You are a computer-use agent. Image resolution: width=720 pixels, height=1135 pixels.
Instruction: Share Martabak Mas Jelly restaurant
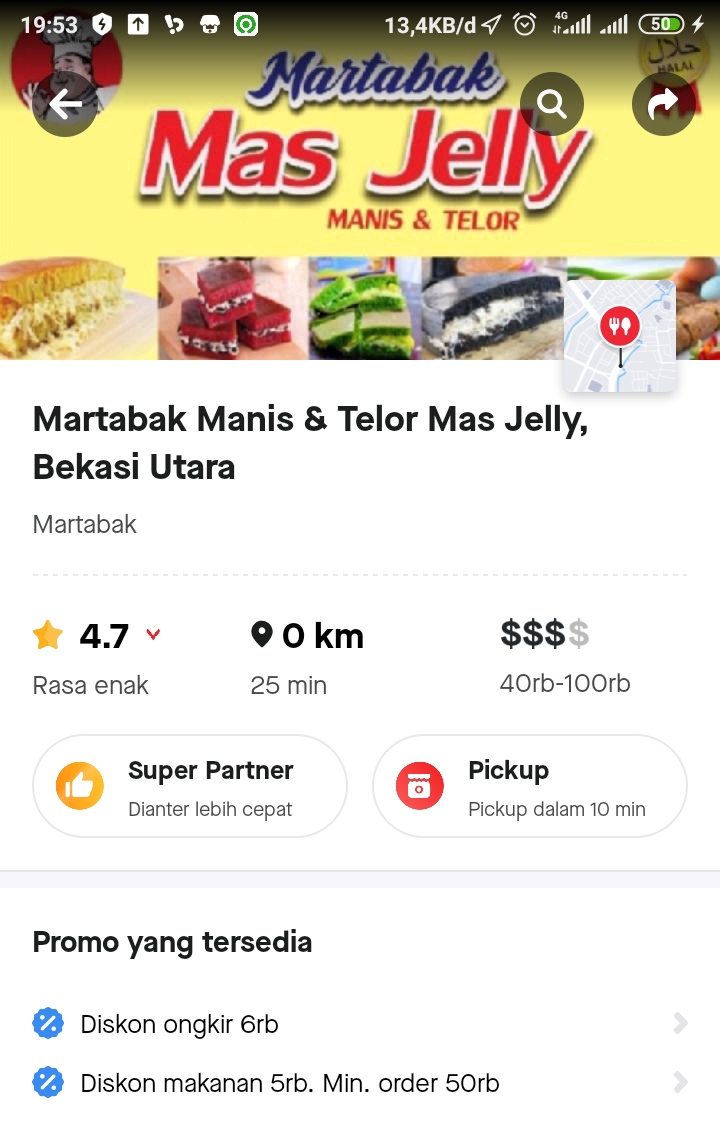pos(663,104)
